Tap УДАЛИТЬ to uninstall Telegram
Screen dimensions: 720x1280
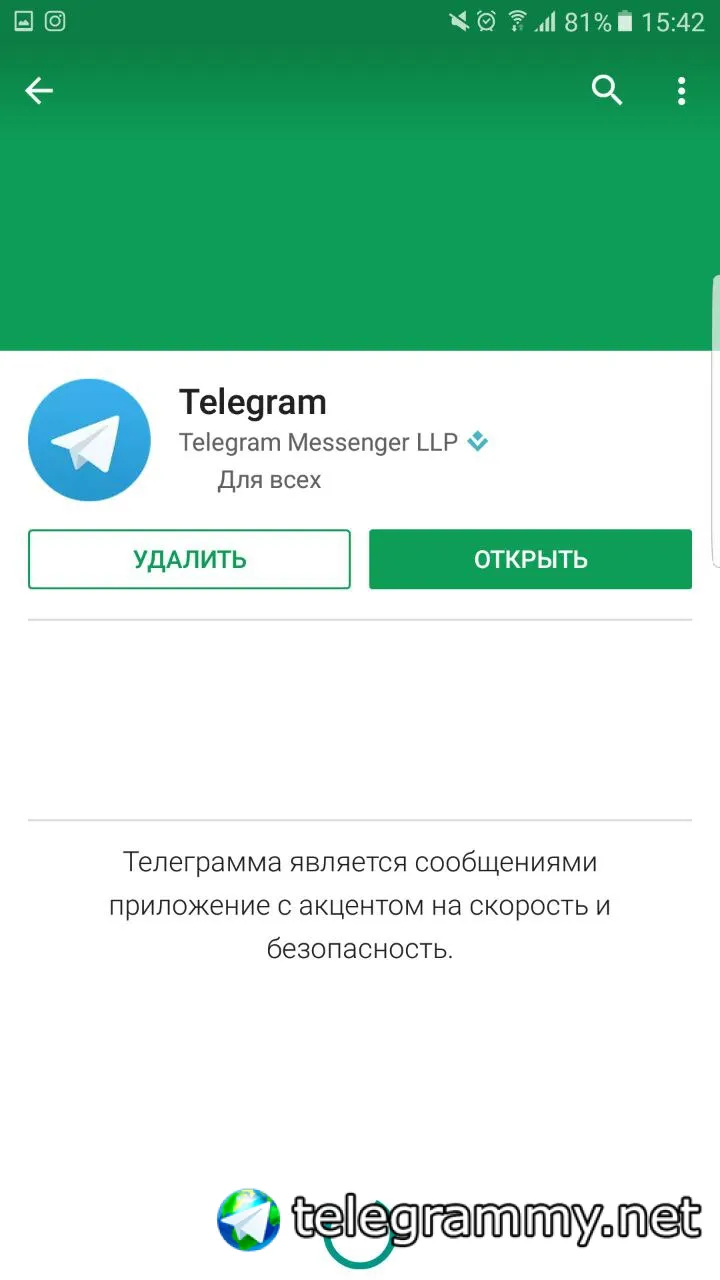[189, 559]
